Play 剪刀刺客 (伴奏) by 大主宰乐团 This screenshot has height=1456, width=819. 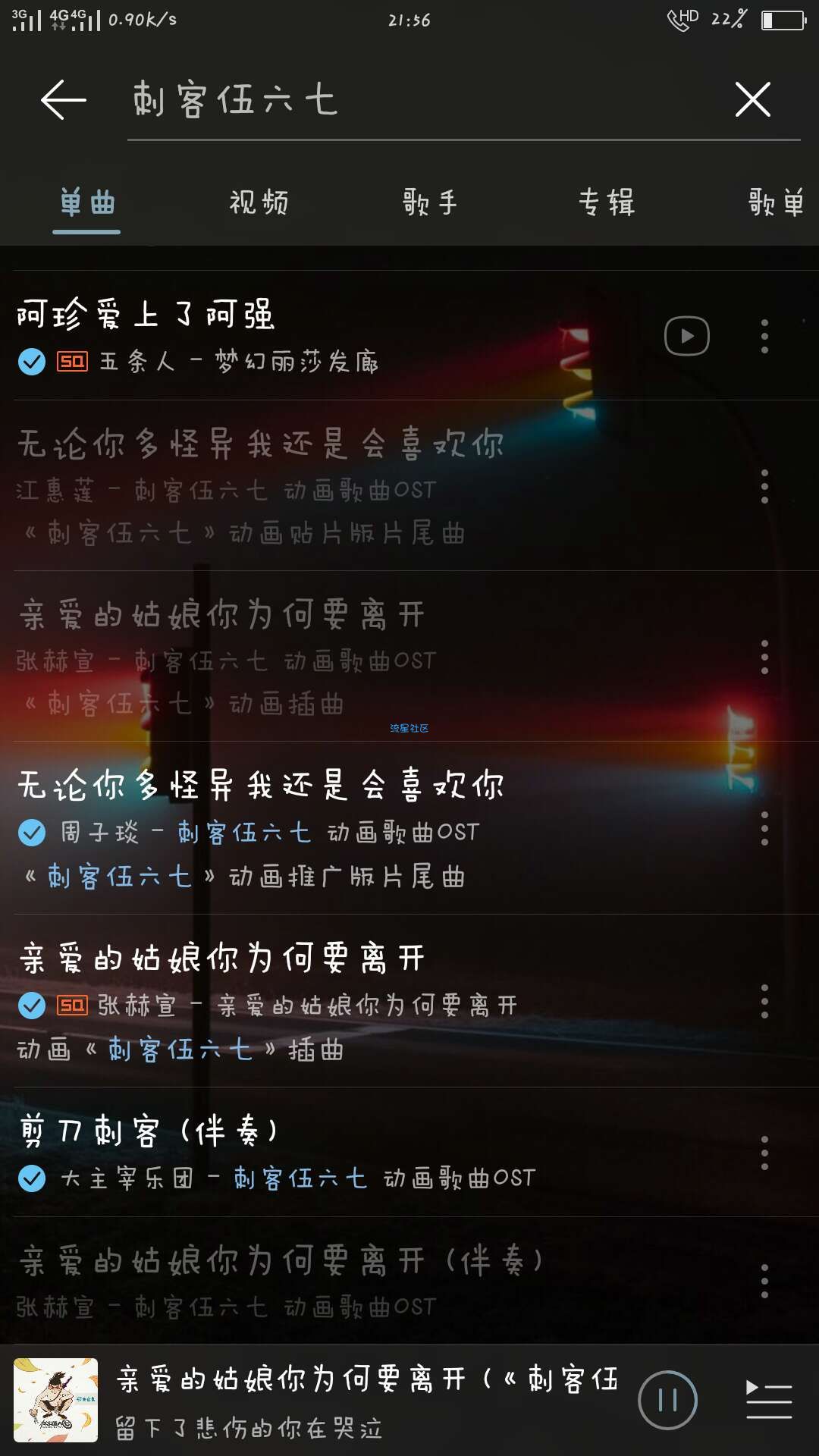coord(303,1153)
